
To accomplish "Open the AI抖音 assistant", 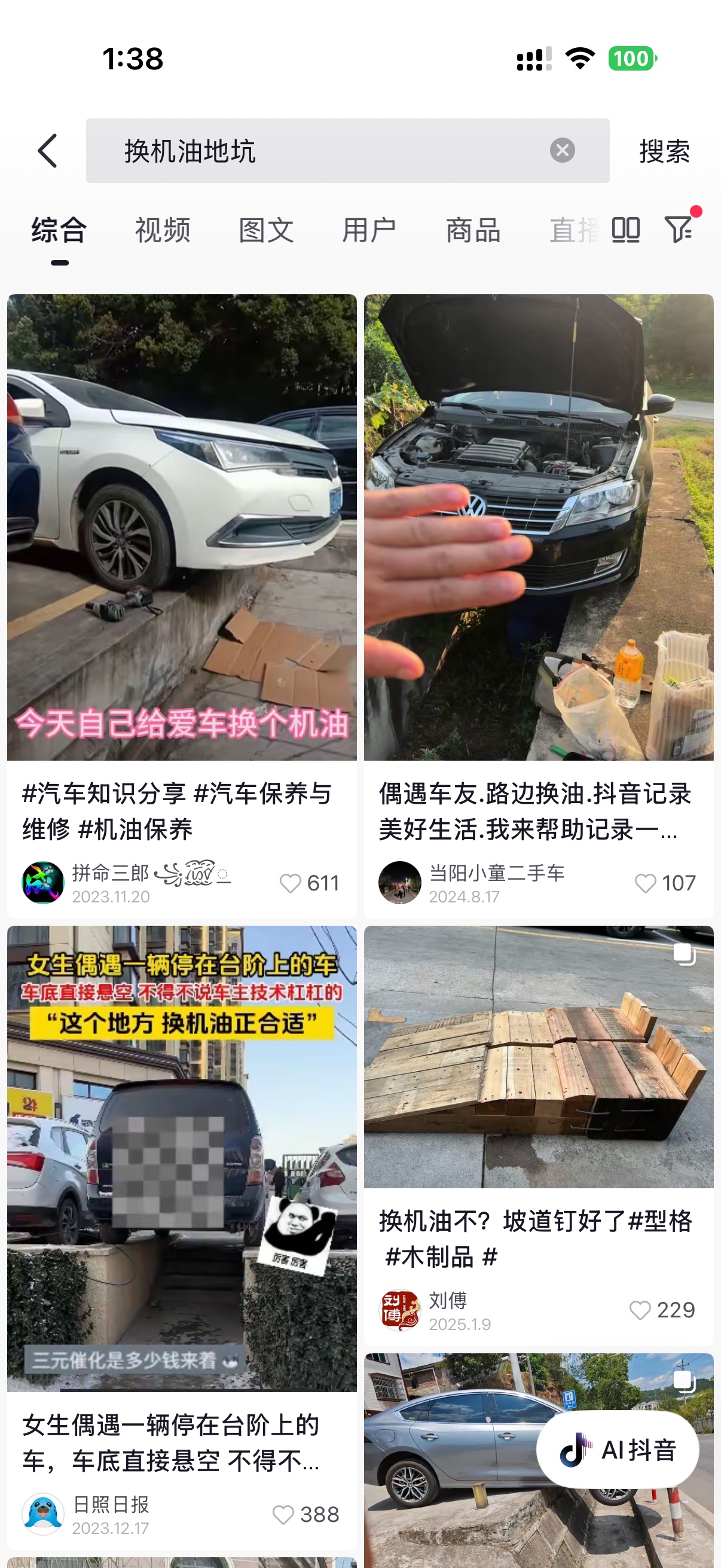I will [x=617, y=1451].
